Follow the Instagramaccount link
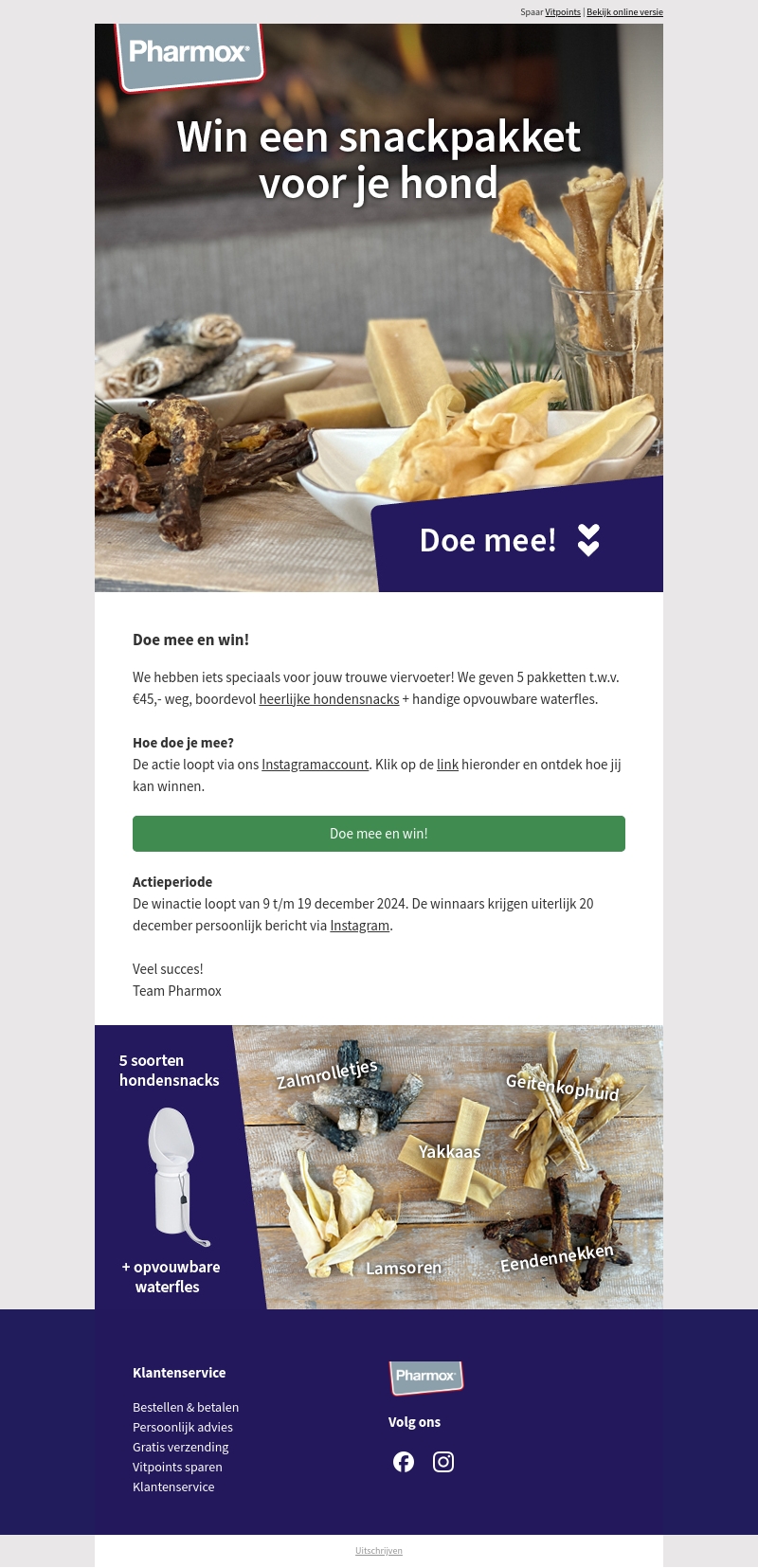This screenshot has height=1568, width=758. (x=315, y=765)
